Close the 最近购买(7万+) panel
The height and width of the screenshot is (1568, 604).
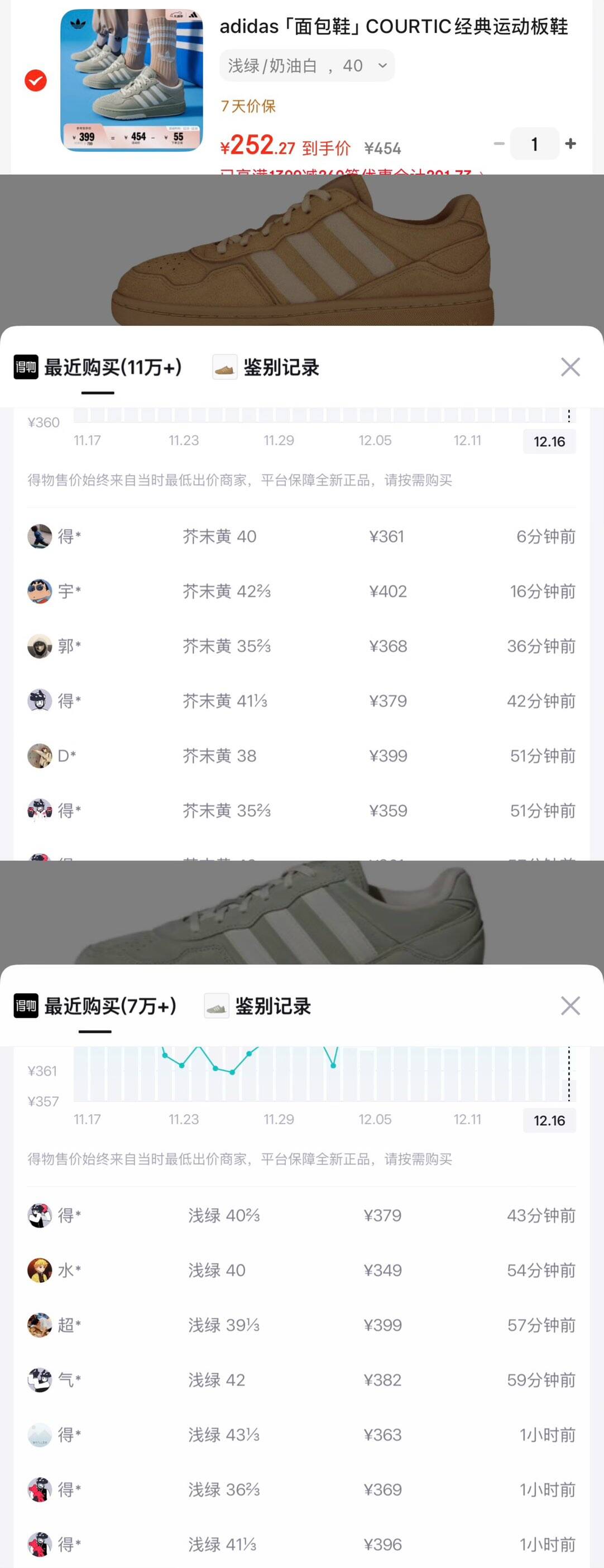[x=570, y=1006]
